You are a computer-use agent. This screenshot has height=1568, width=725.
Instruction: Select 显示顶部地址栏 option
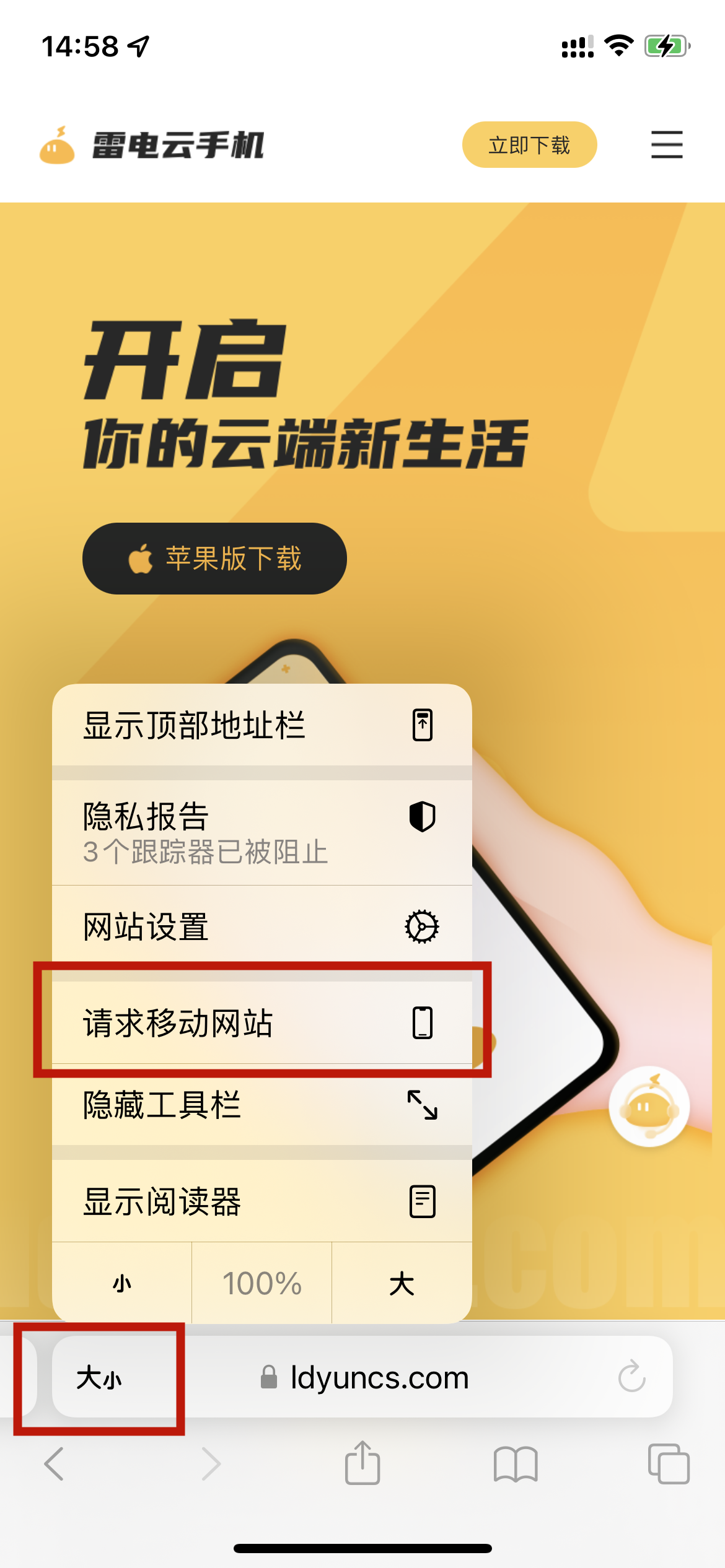click(261, 725)
